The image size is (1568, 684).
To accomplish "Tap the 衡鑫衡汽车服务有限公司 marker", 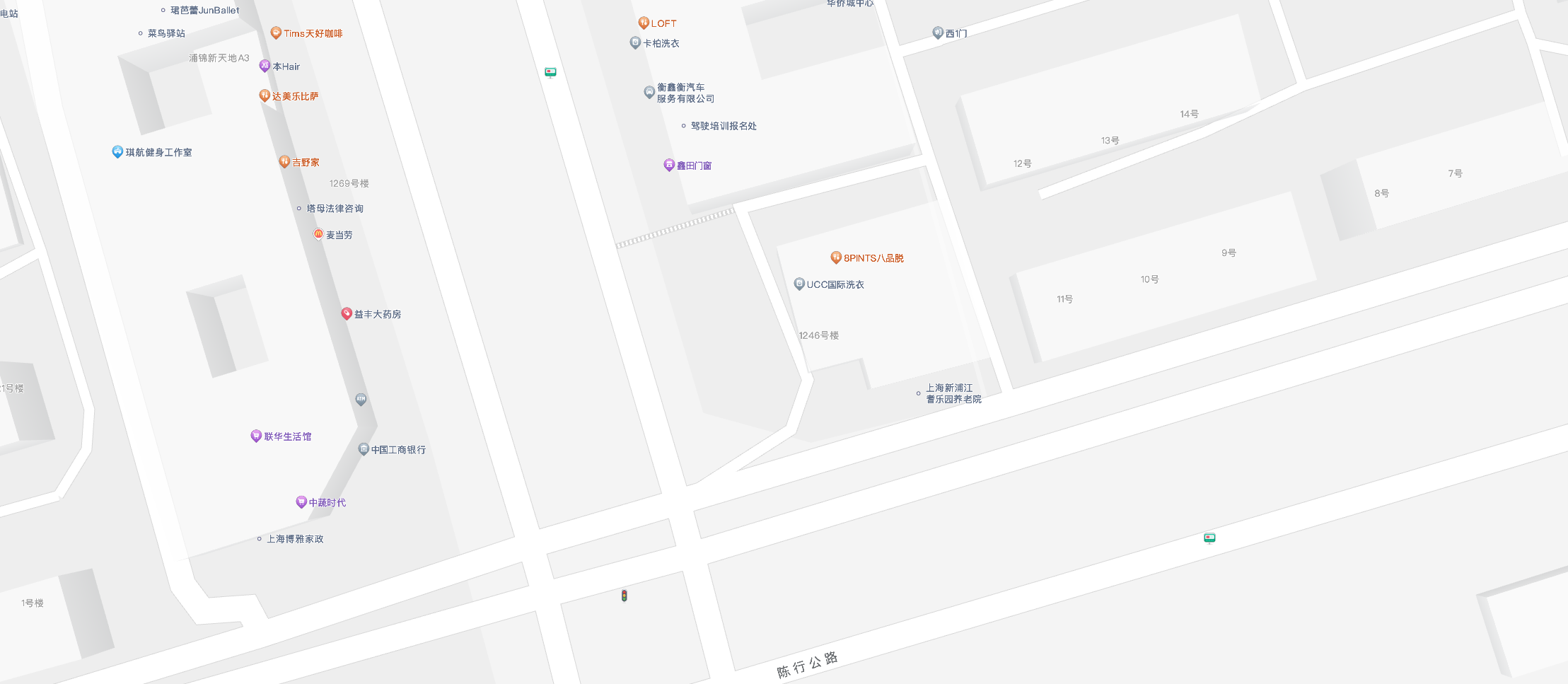I will click(649, 92).
